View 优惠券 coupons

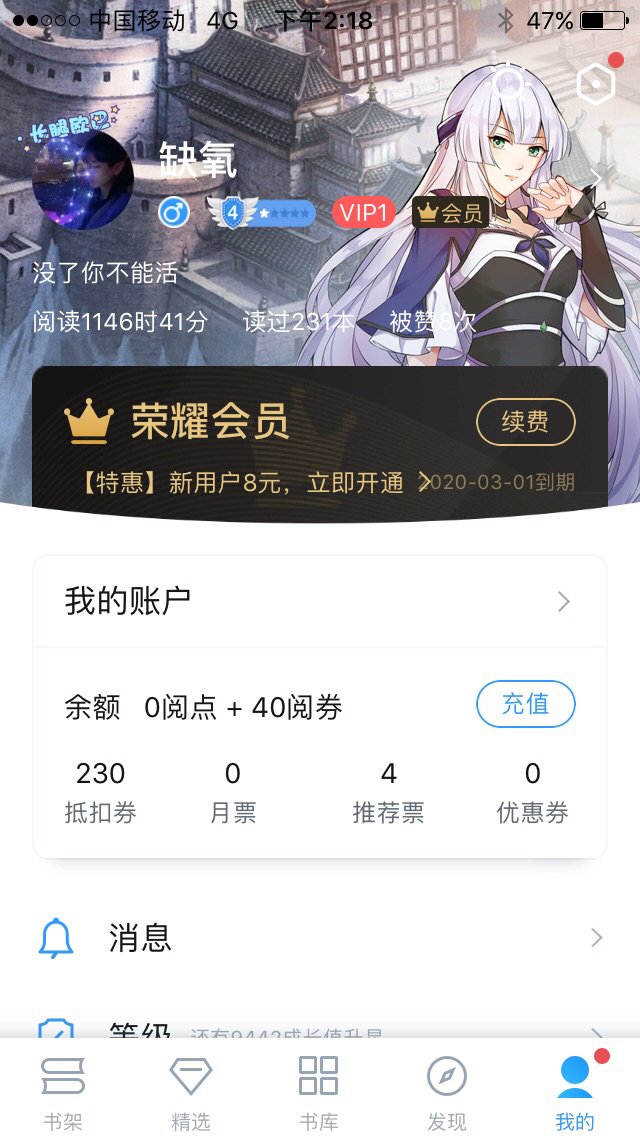(x=532, y=792)
